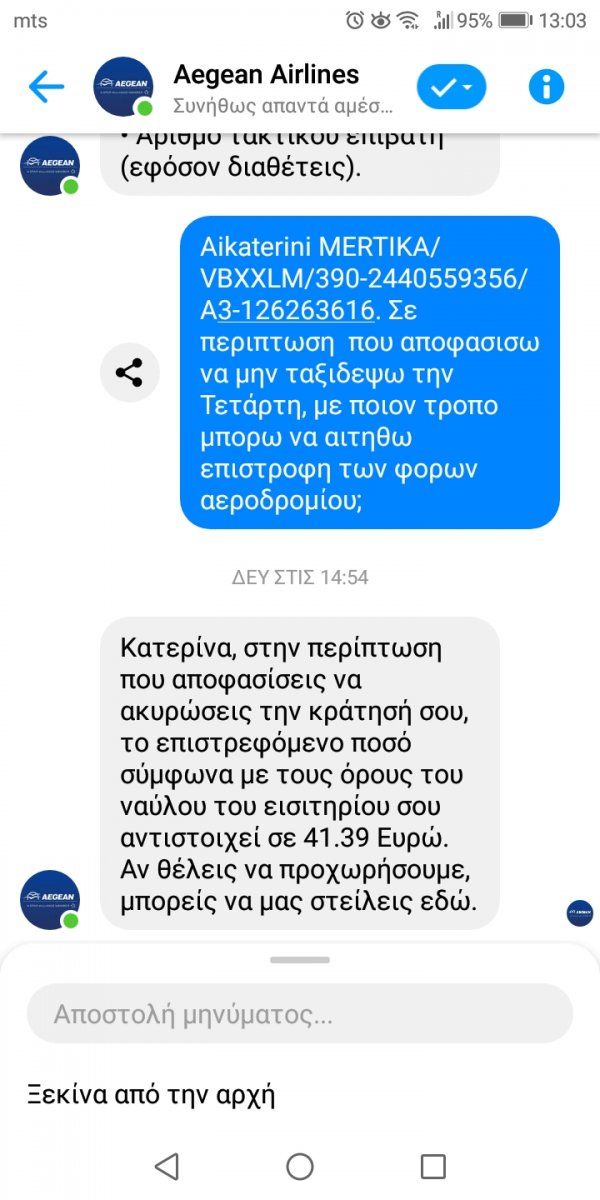The width and height of the screenshot is (600, 1200).
Task: Open the Aegean Airlines profile picture
Action: click(x=123, y=88)
